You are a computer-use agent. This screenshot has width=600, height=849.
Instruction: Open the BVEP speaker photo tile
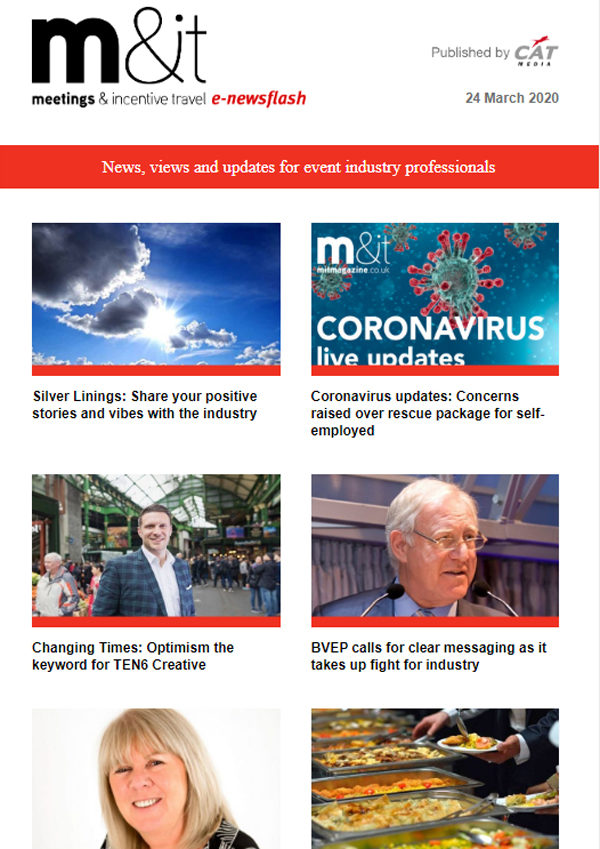(435, 545)
